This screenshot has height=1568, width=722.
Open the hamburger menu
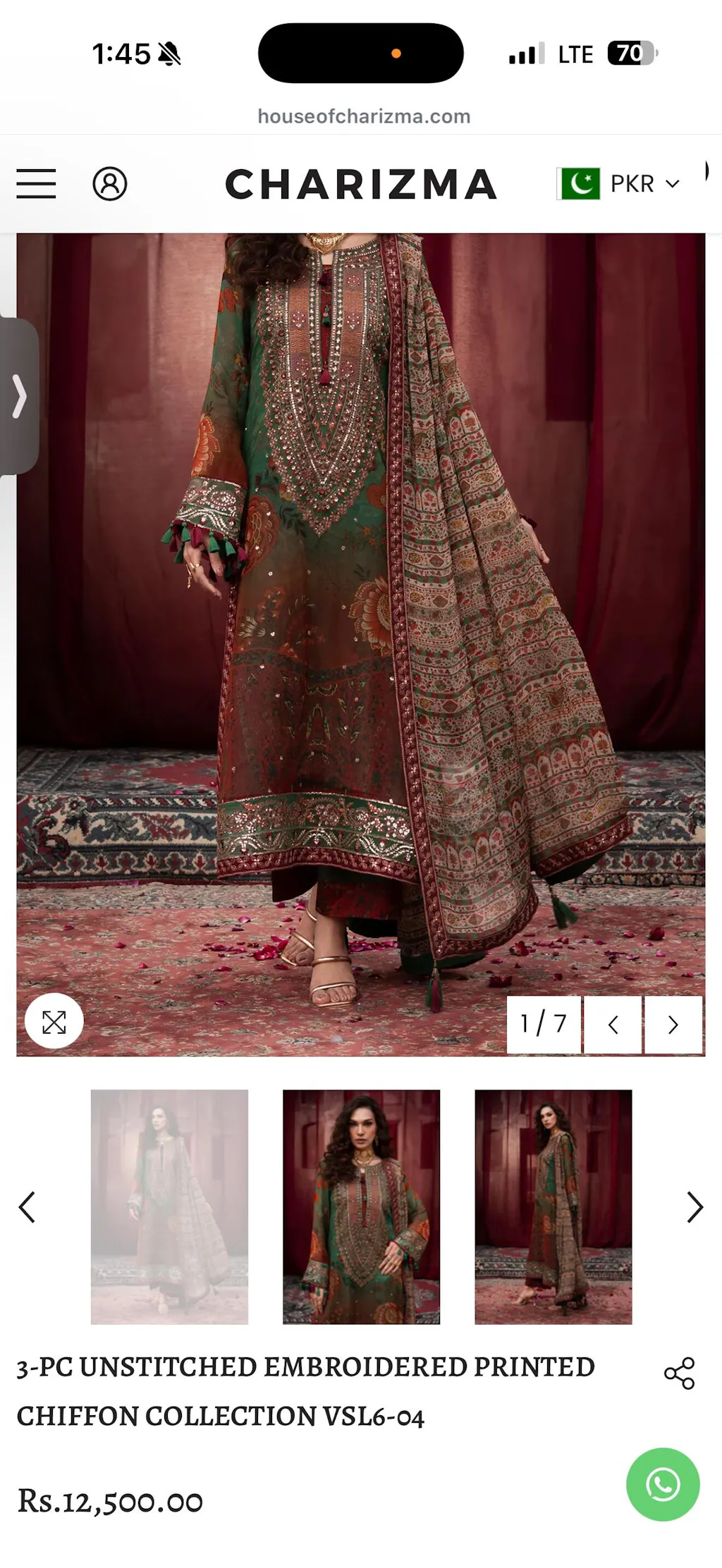36,183
